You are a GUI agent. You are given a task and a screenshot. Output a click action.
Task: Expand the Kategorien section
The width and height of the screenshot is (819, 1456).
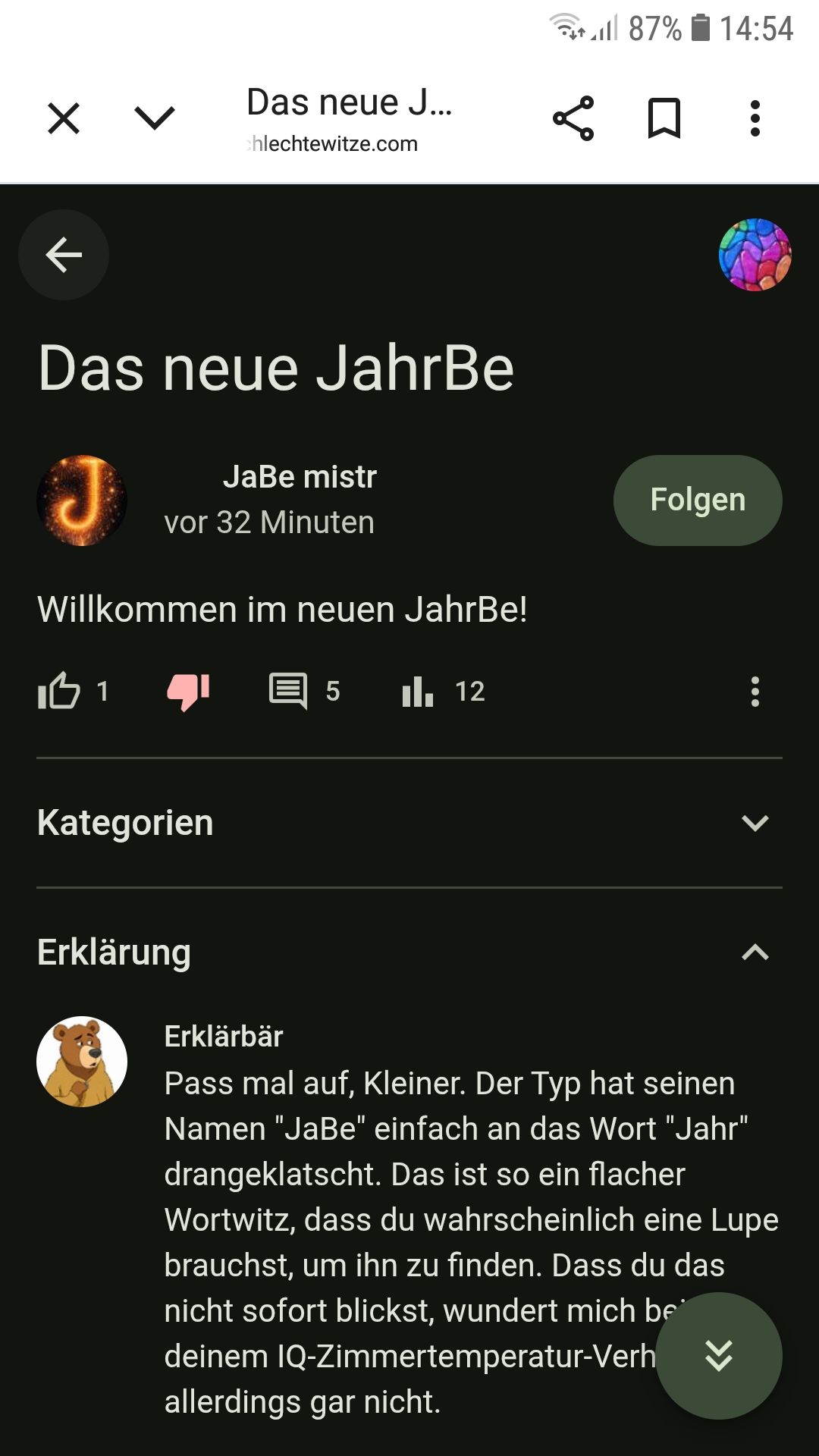click(755, 823)
